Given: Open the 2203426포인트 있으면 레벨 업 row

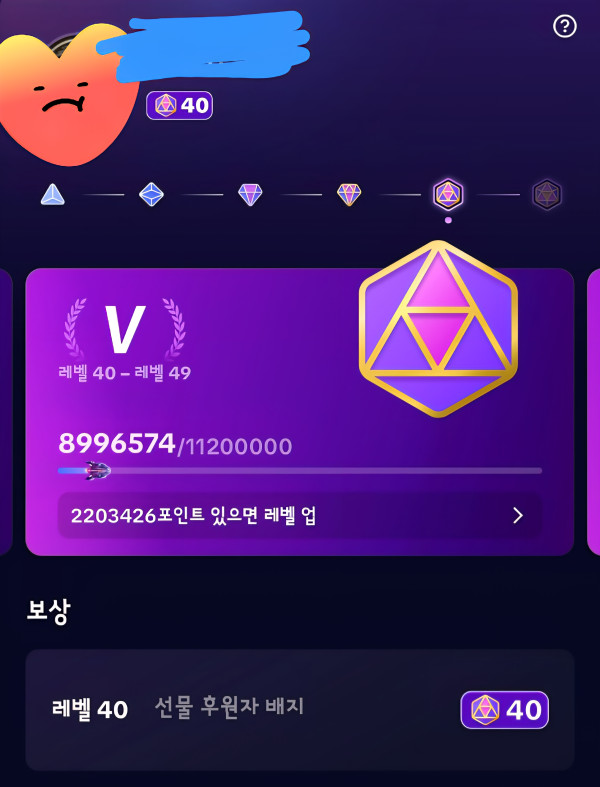Looking at the screenshot, I should 300,515.
